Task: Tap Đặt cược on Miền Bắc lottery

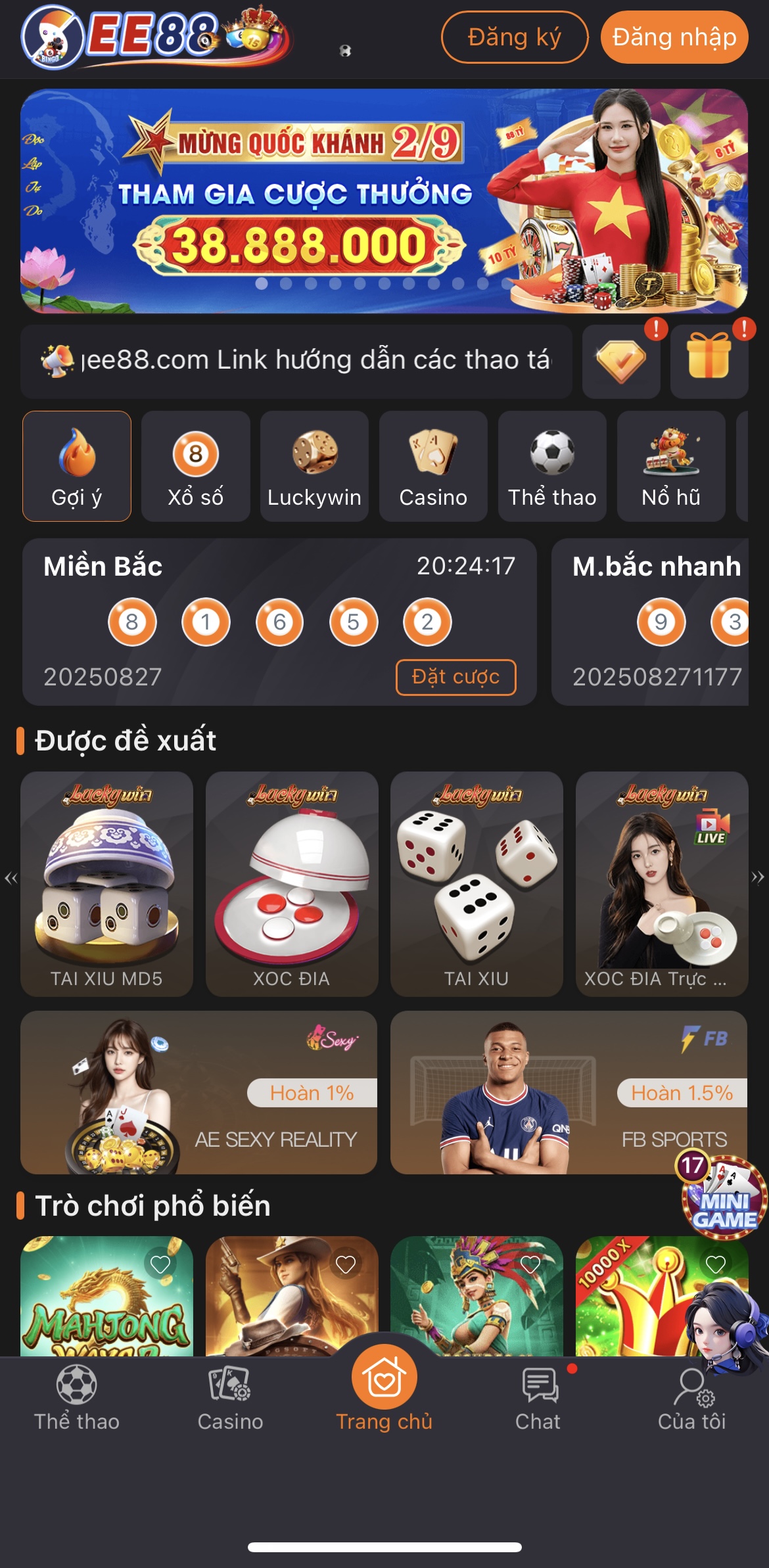Action: point(455,676)
